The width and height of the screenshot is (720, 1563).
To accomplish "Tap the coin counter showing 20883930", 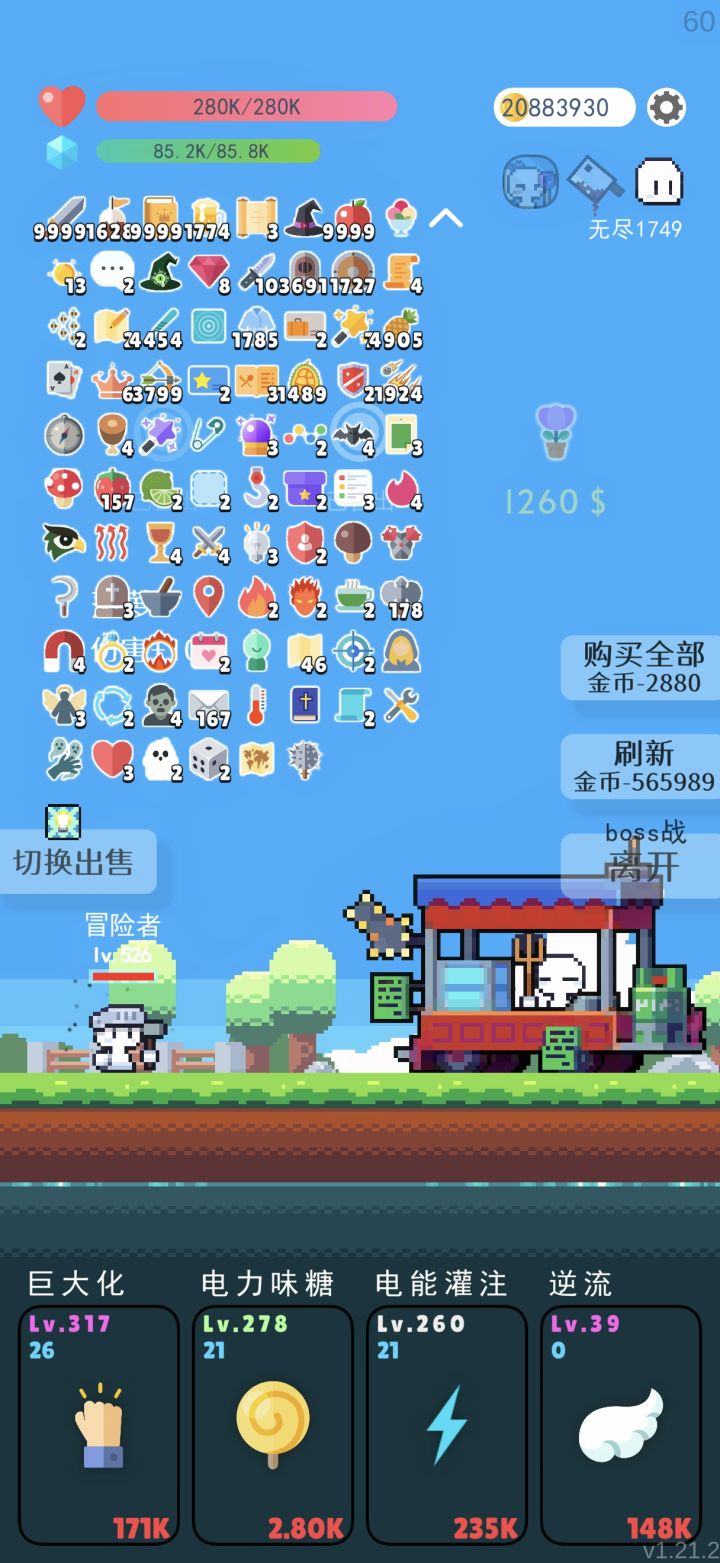I will point(563,108).
